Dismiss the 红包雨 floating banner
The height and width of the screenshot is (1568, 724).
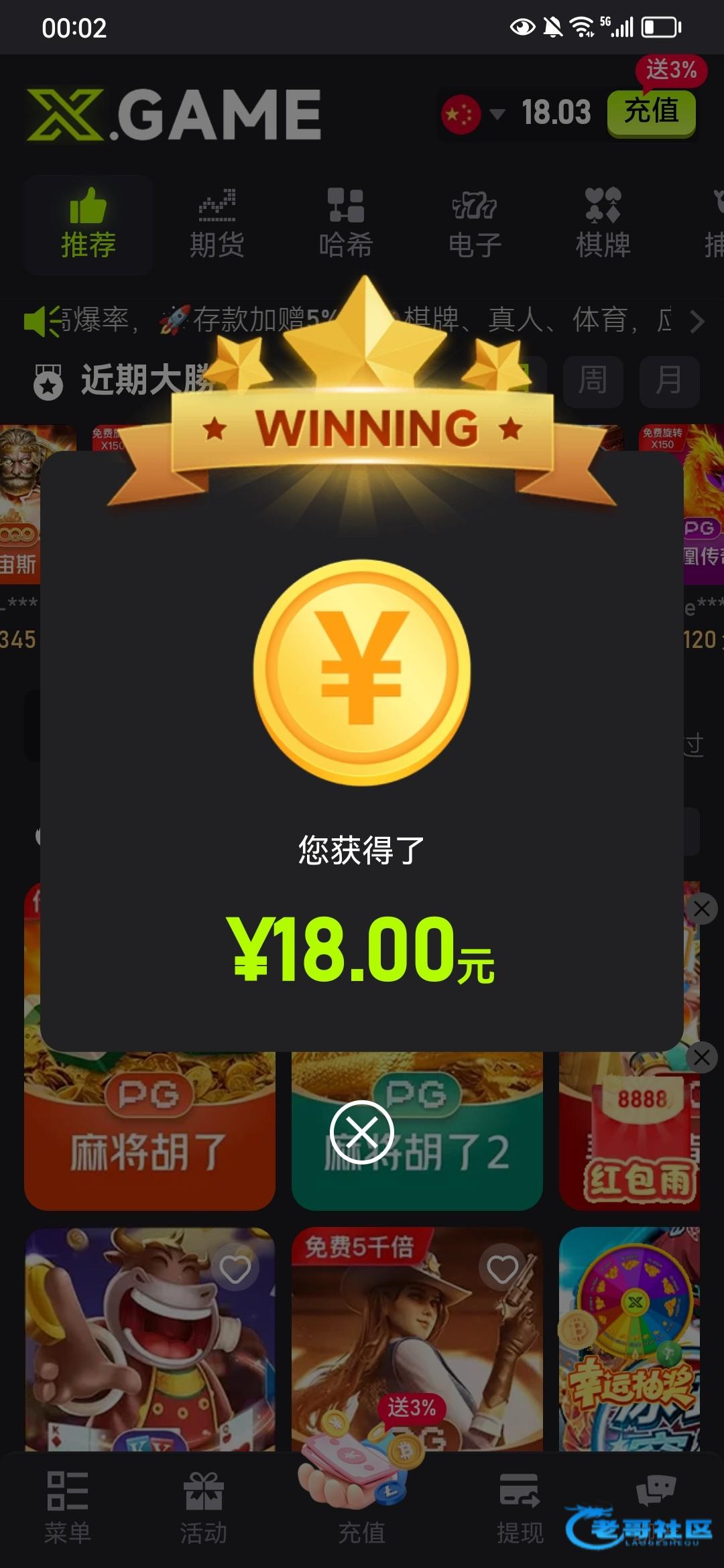[x=702, y=1057]
